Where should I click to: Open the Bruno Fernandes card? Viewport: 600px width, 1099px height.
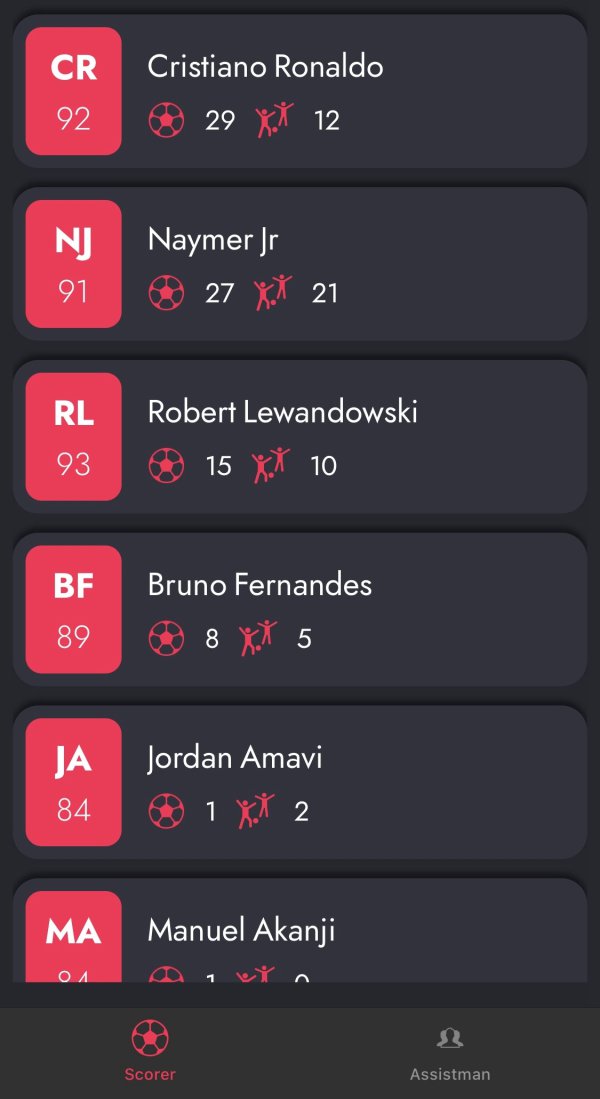[x=300, y=610]
